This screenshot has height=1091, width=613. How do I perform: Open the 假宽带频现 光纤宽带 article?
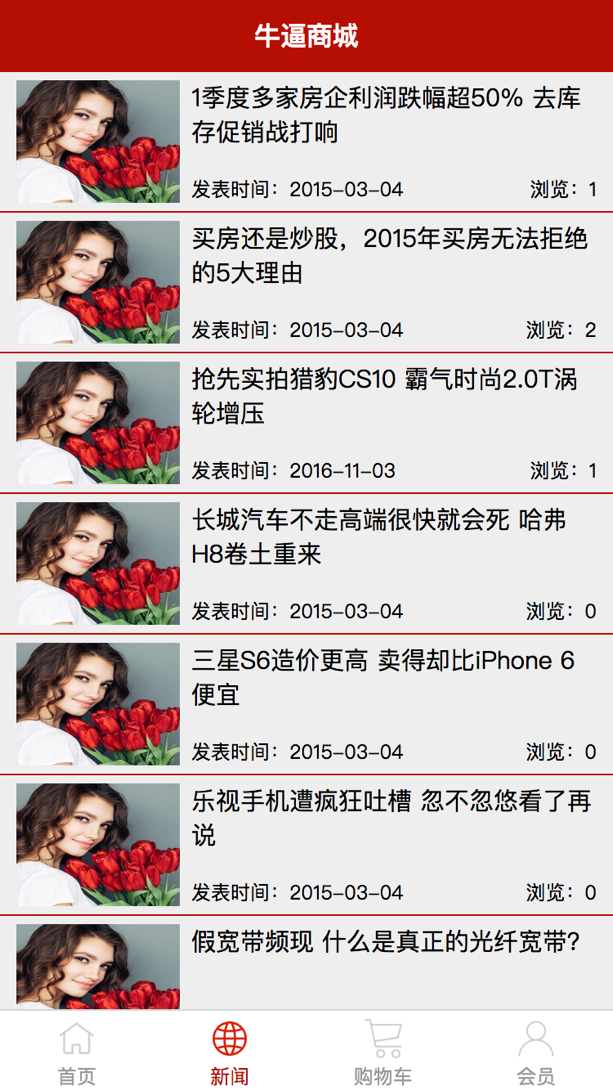pos(306,963)
